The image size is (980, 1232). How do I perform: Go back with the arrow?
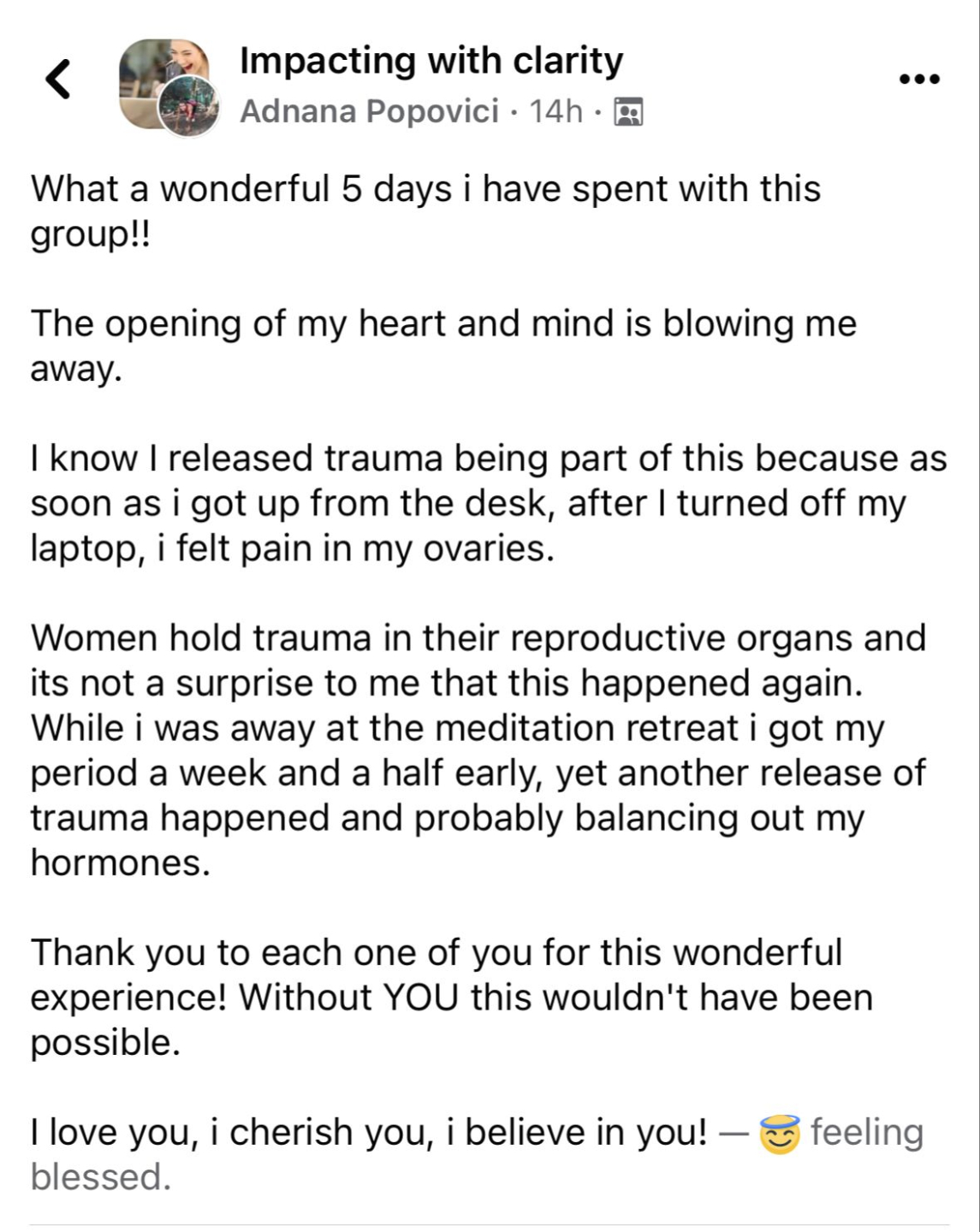(x=58, y=80)
